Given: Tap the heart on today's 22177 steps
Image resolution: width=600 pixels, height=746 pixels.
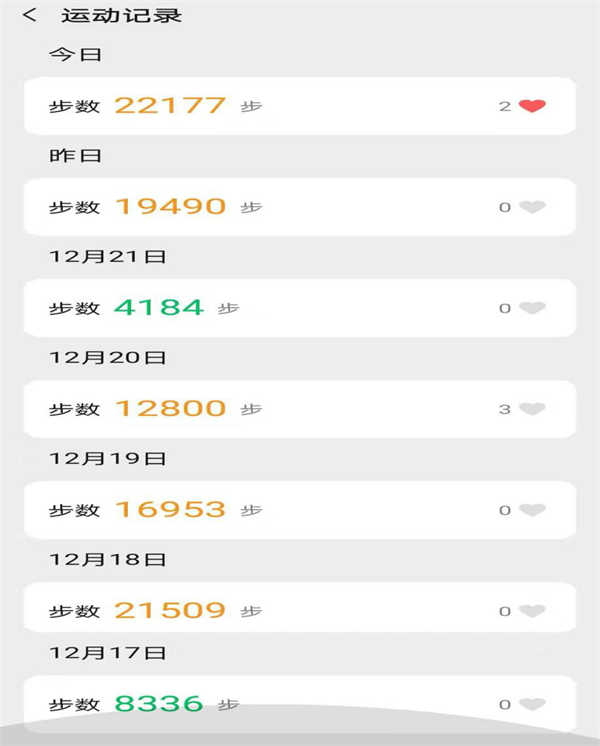Looking at the screenshot, I should [x=532, y=106].
